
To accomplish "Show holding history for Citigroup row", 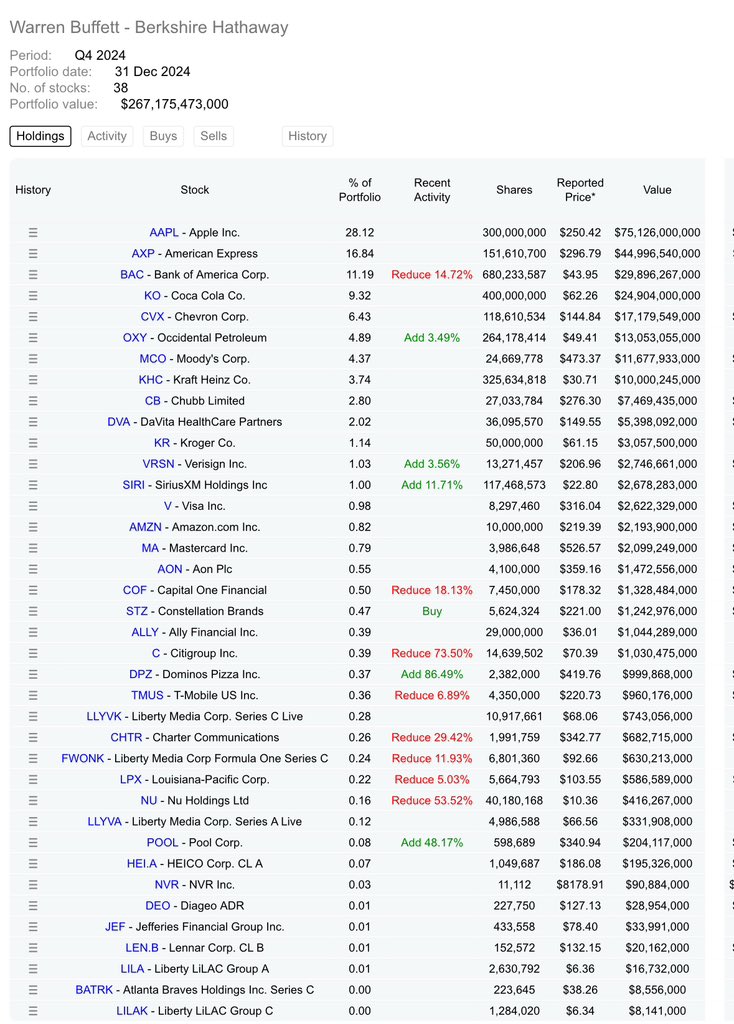I will 33,653.
